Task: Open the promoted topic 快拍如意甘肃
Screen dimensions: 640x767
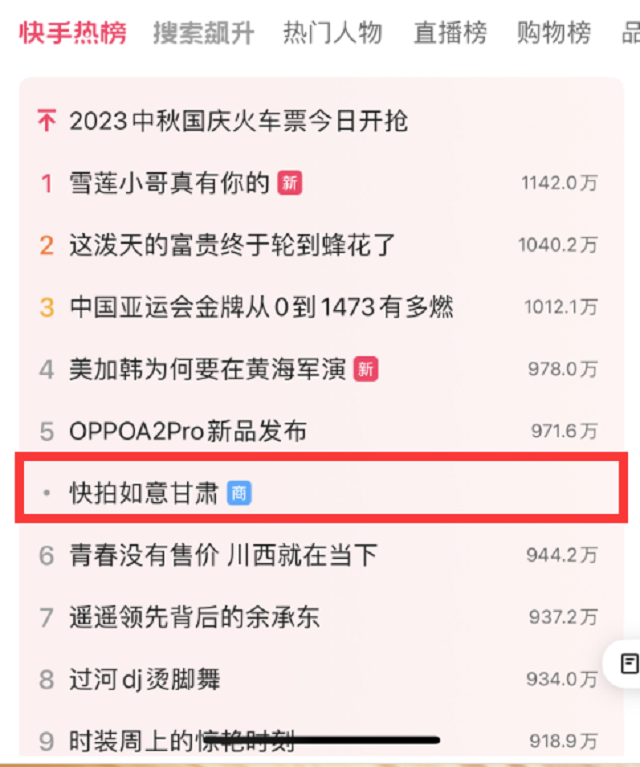Action: (x=144, y=493)
